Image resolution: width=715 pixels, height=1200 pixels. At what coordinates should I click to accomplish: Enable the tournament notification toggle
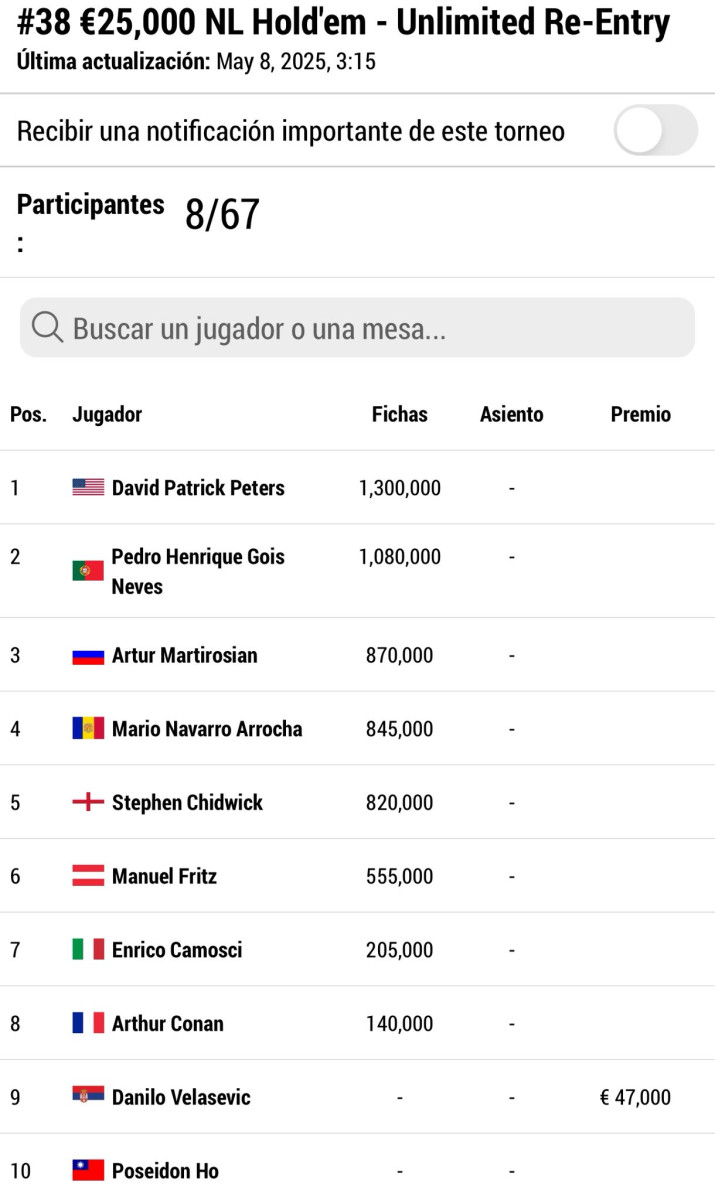coord(655,130)
